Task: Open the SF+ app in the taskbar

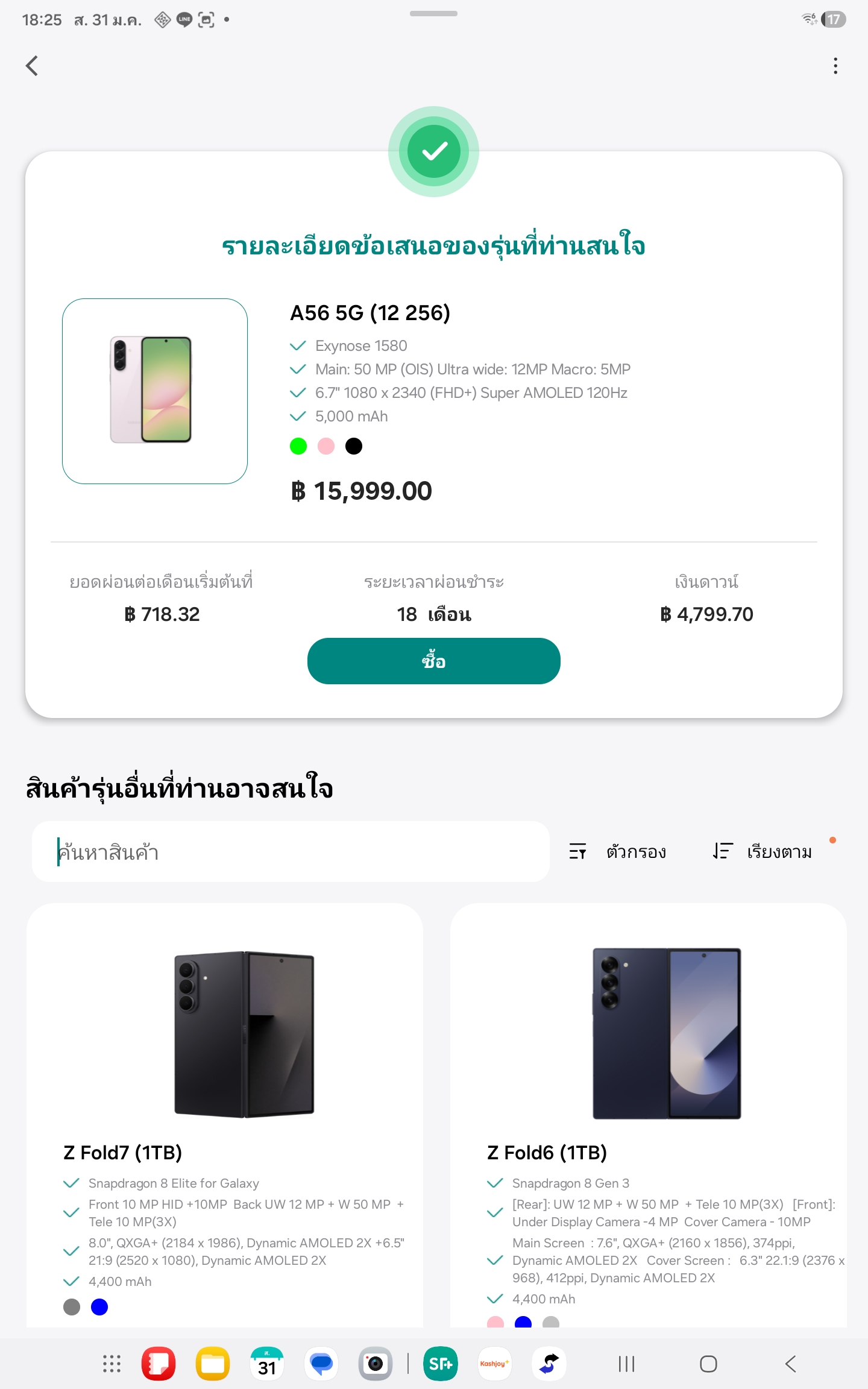Action: point(440,1364)
